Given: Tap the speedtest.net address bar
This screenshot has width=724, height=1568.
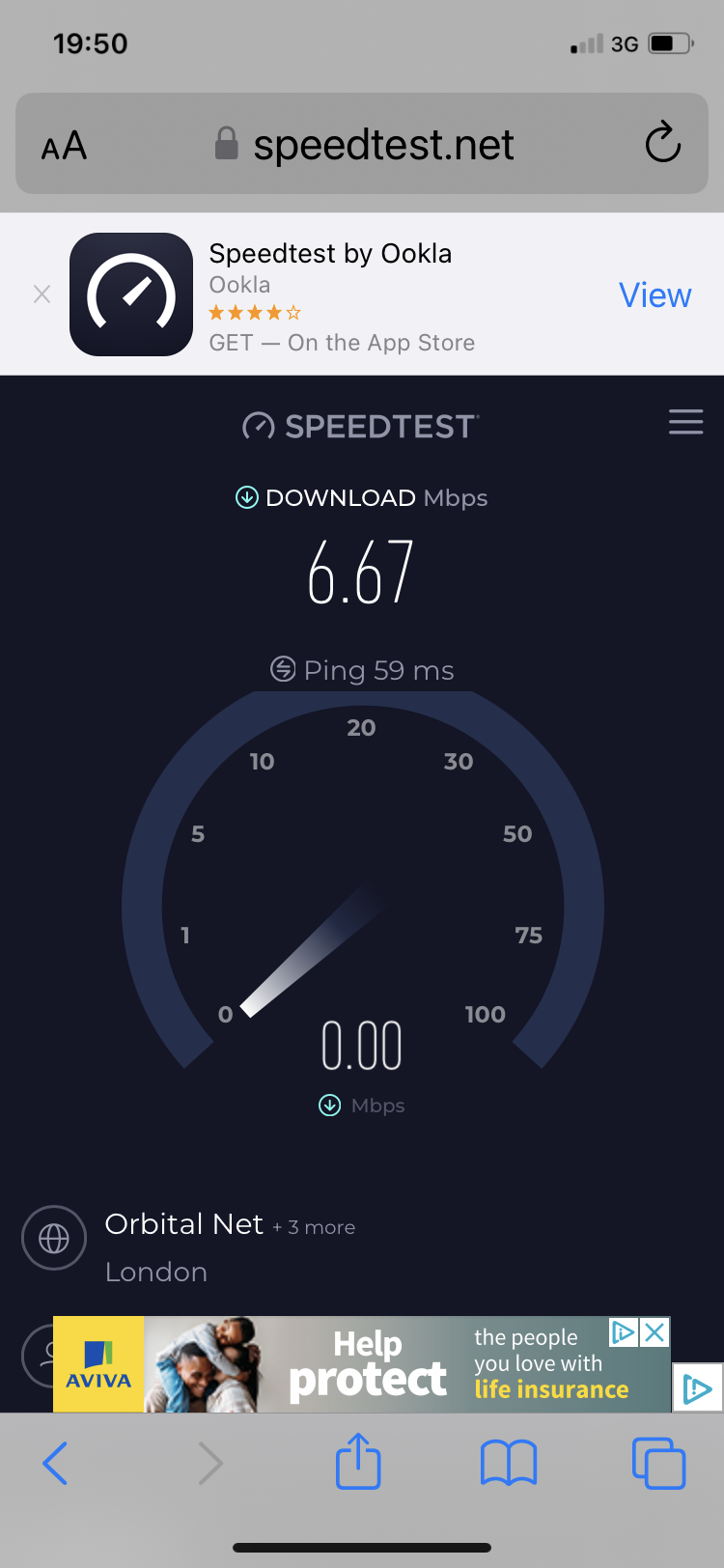Looking at the screenshot, I should 382,143.
